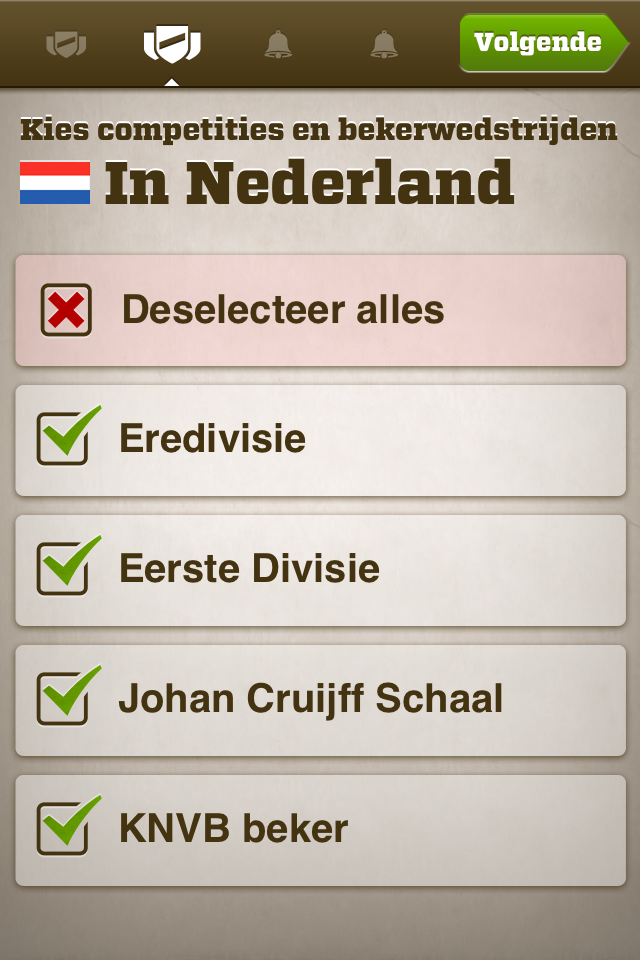This screenshot has height=960, width=640.
Task: Jump to the last bell step
Action: point(384,44)
